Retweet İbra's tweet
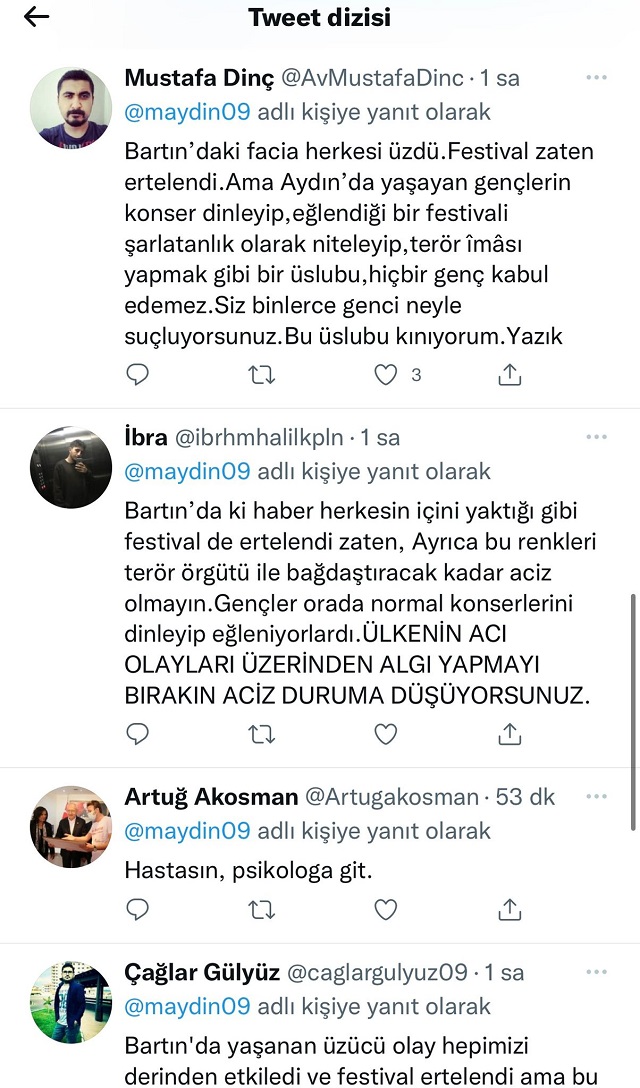Viewport: 640px width, 1088px height. pos(261,735)
